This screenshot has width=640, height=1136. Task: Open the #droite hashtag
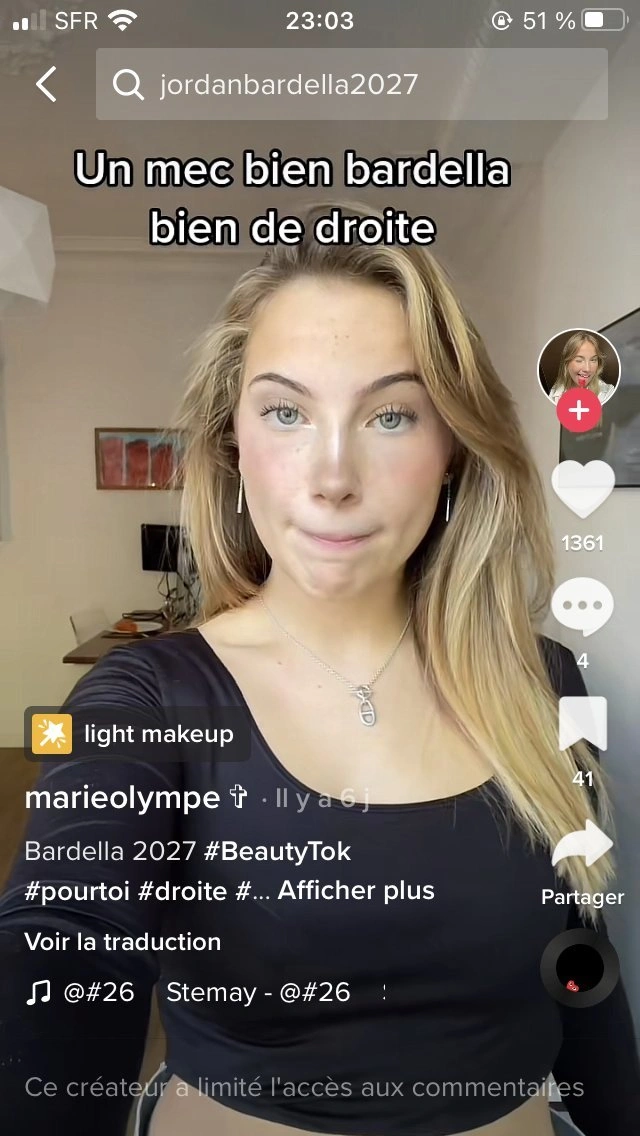point(182,890)
